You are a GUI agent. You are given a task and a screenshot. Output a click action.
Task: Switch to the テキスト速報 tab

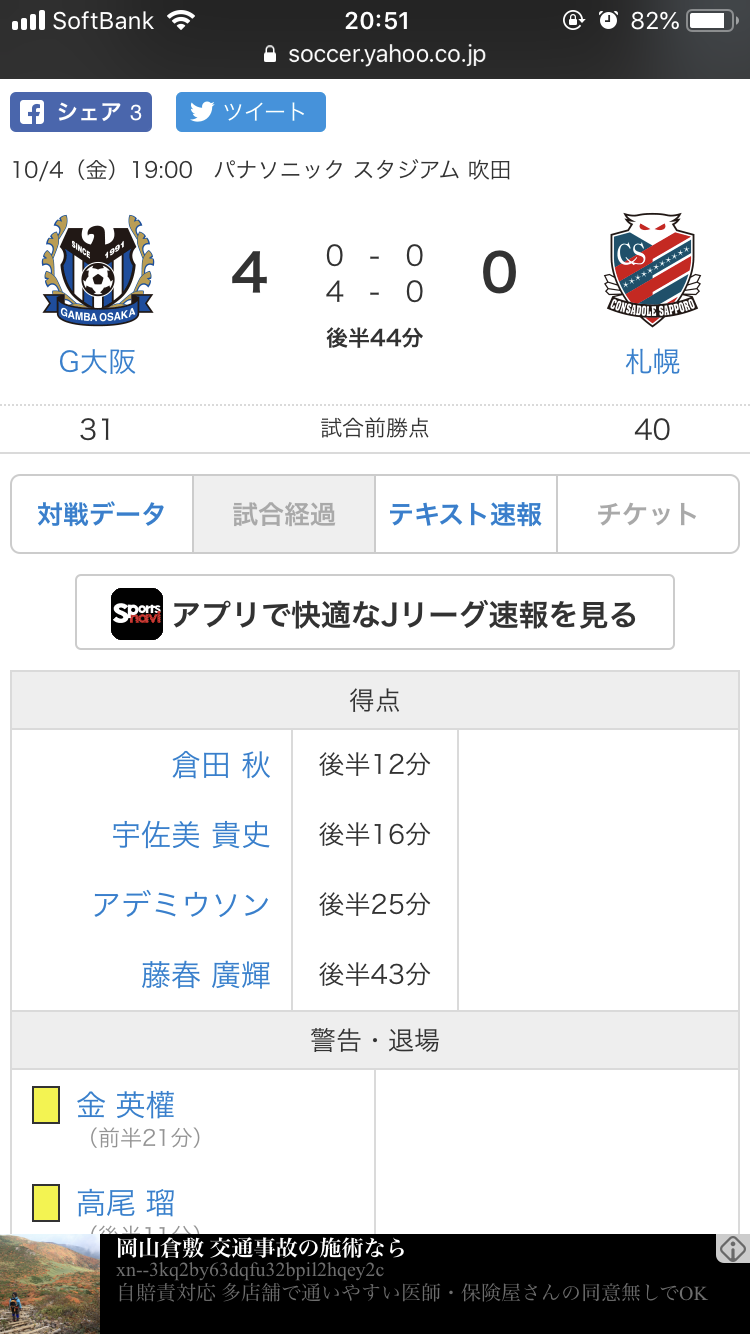[x=466, y=514]
